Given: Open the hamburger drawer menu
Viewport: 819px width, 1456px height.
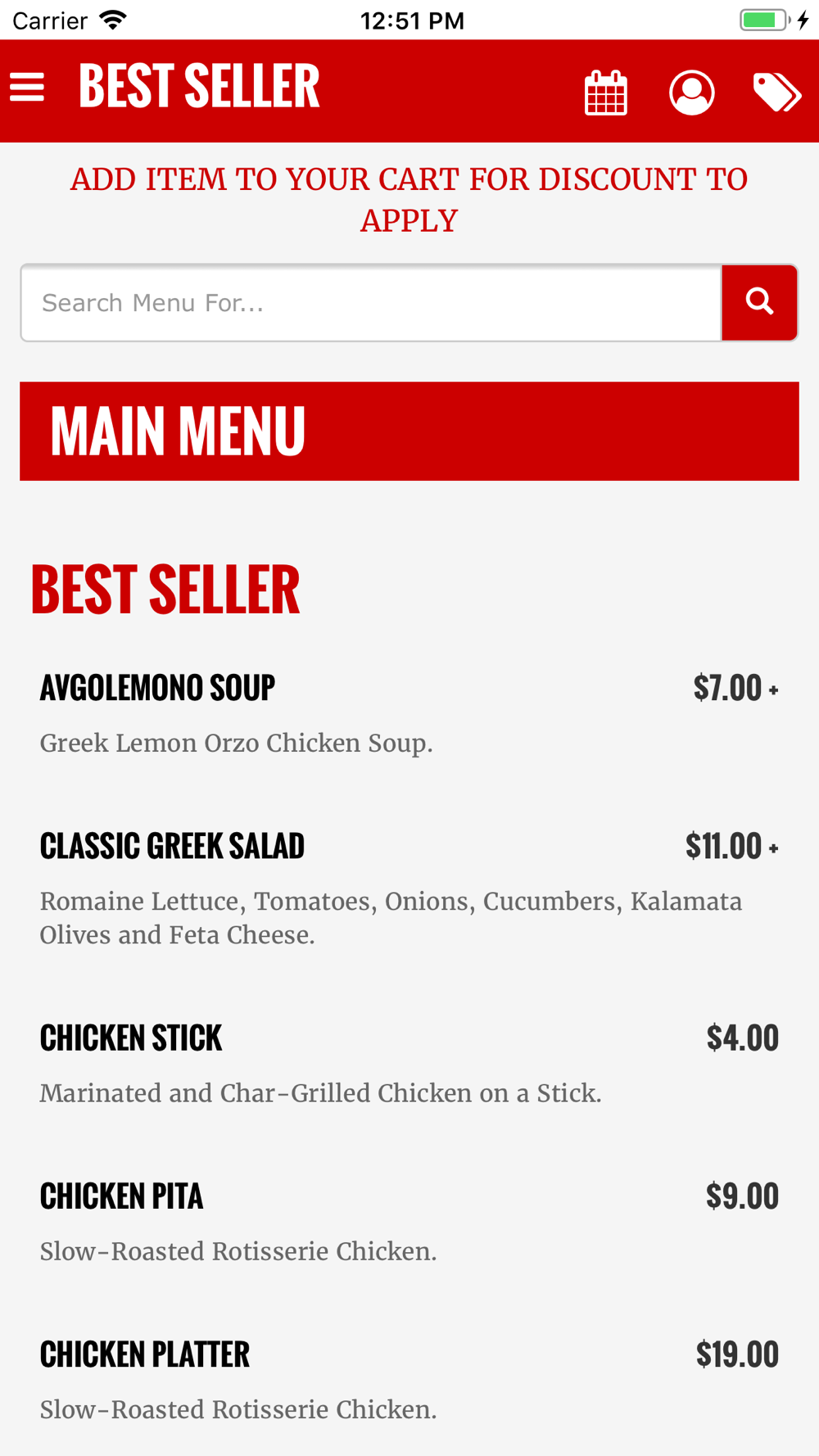Looking at the screenshot, I should point(27,87).
